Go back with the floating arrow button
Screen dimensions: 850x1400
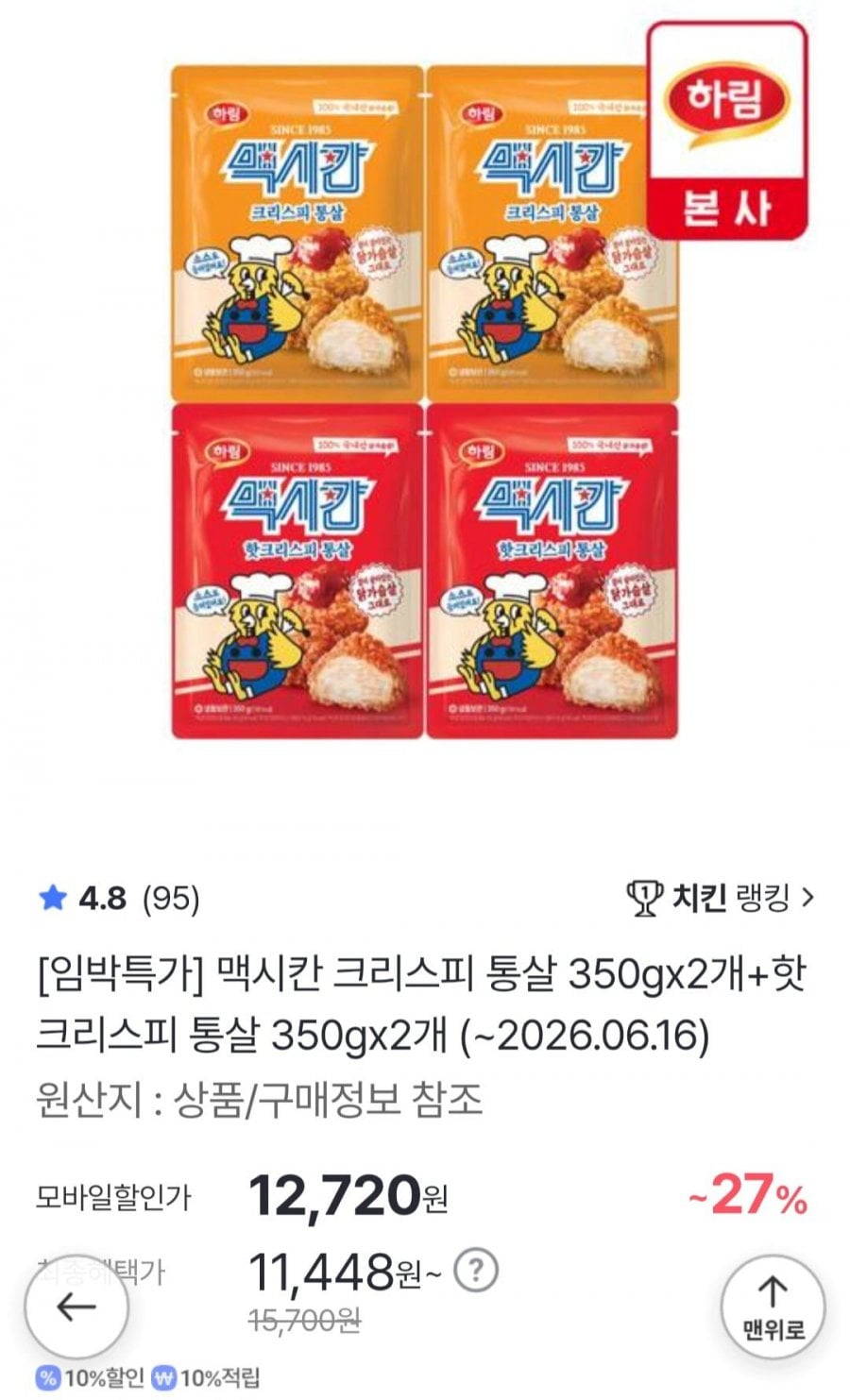76,1307
